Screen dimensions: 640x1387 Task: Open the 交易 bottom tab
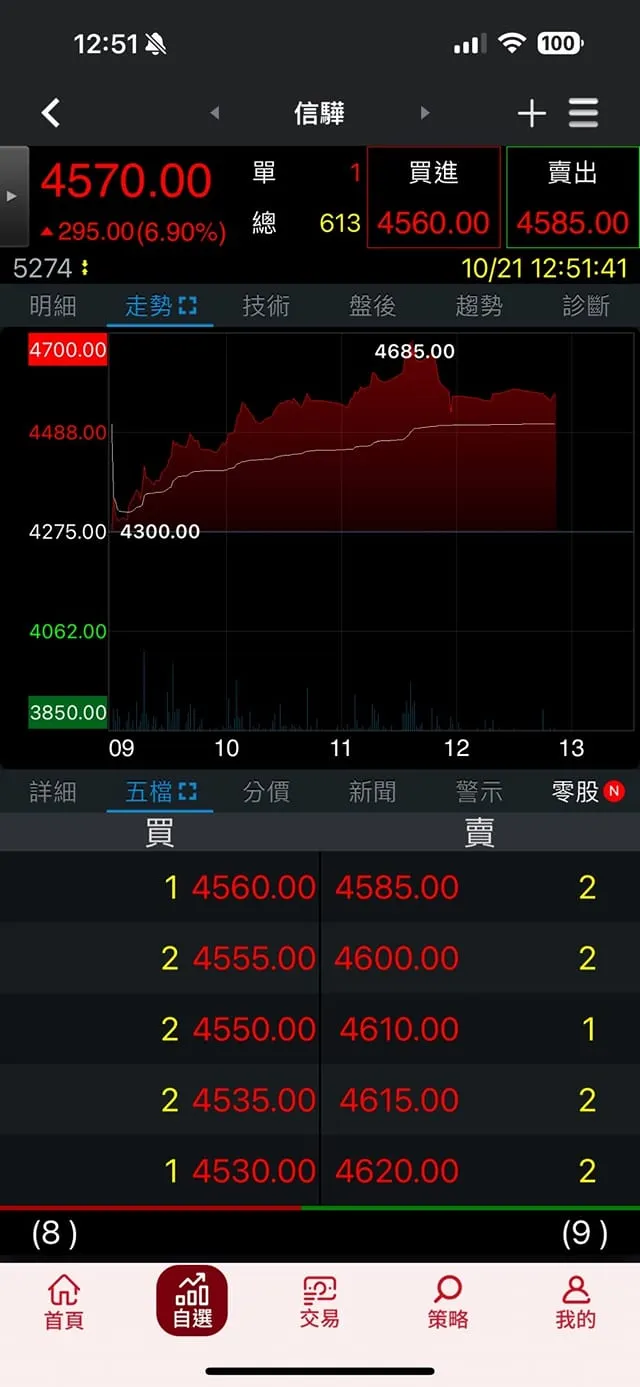click(320, 1302)
